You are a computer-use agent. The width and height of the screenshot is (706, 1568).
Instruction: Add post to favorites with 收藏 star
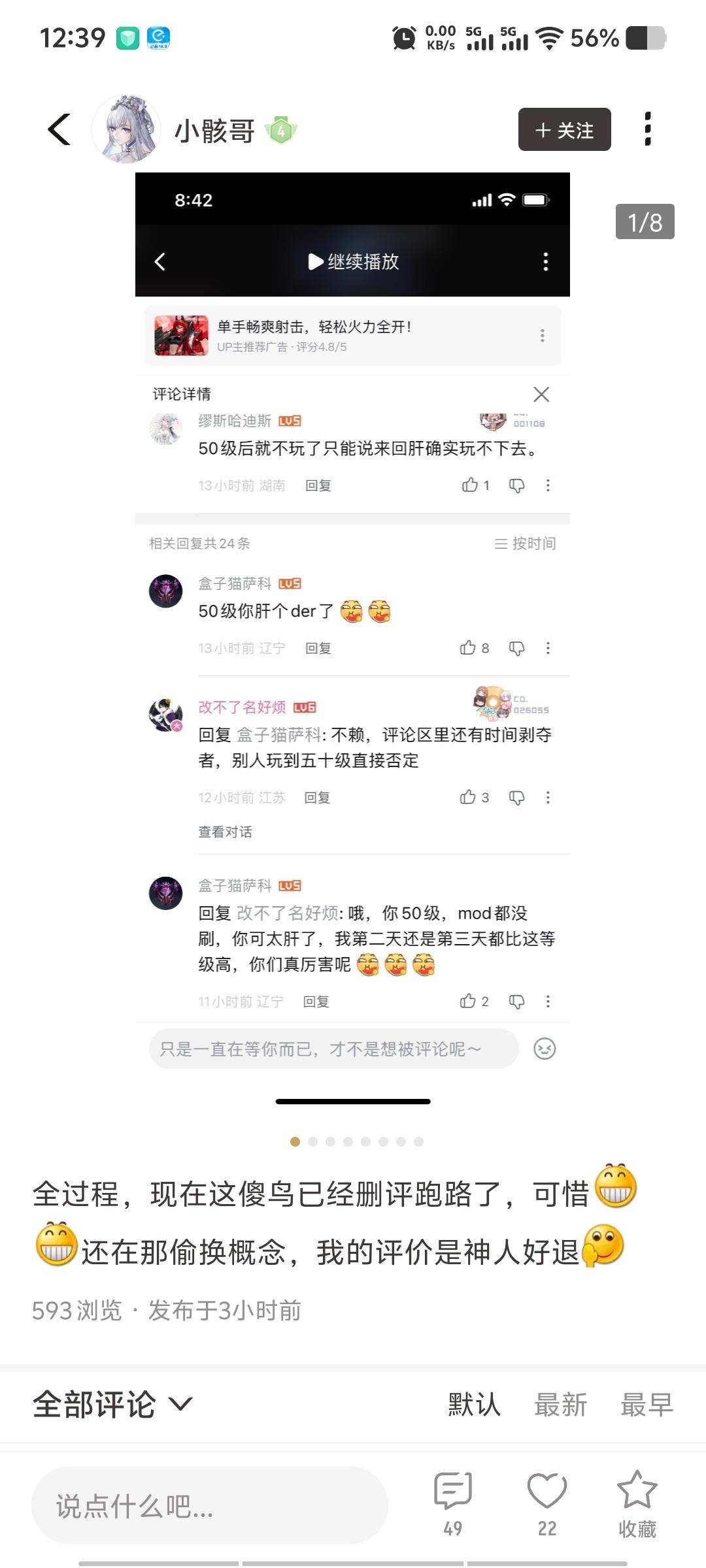click(637, 1503)
